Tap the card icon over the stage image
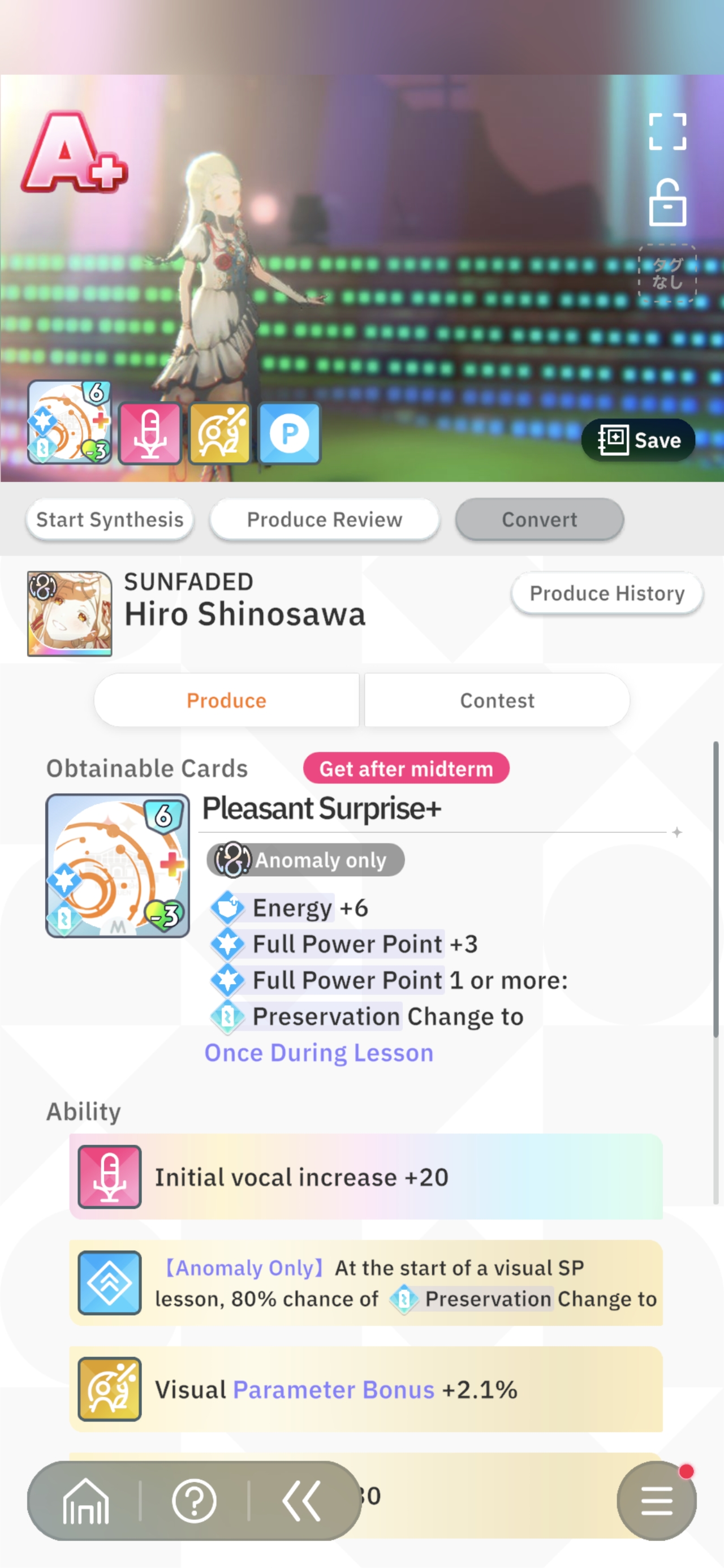Screen dimensions: 724x1568 point(69,422)
